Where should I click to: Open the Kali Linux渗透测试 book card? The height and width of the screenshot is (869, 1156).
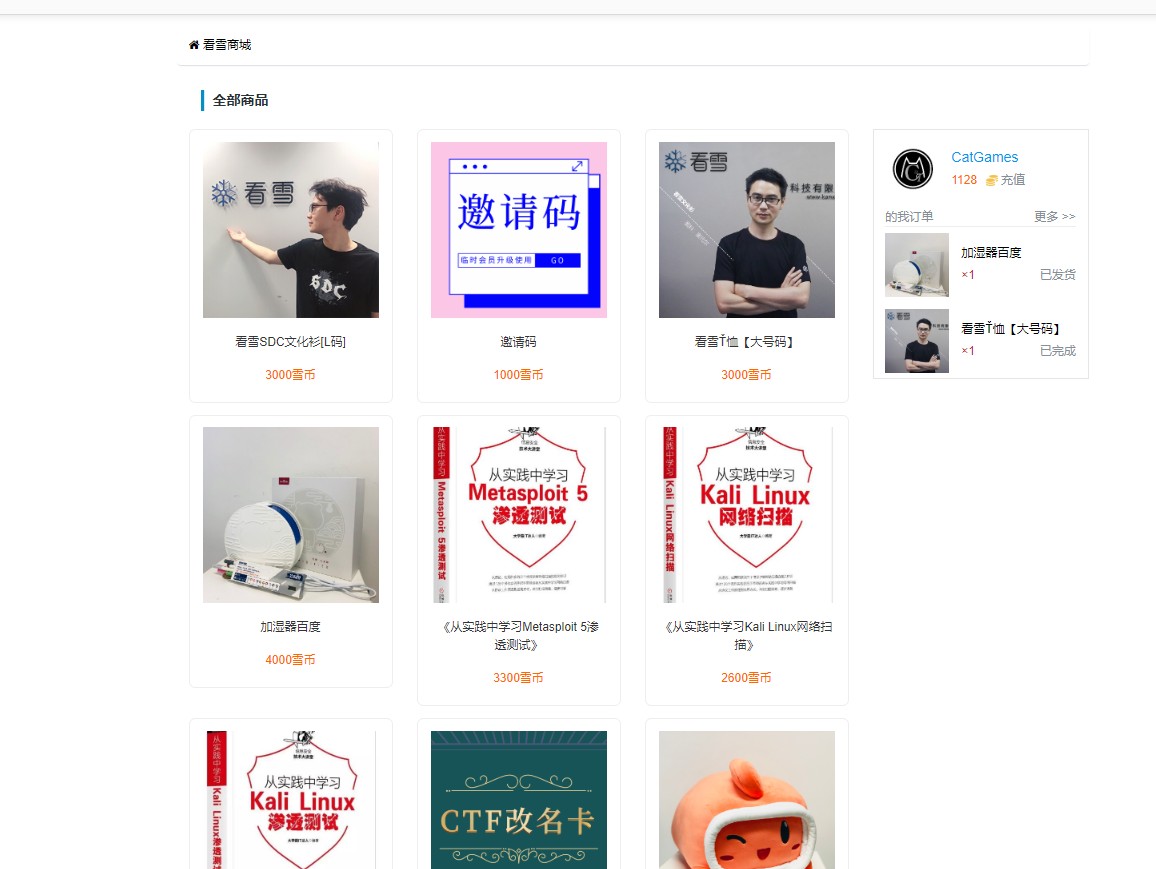(x=291, y=800)
